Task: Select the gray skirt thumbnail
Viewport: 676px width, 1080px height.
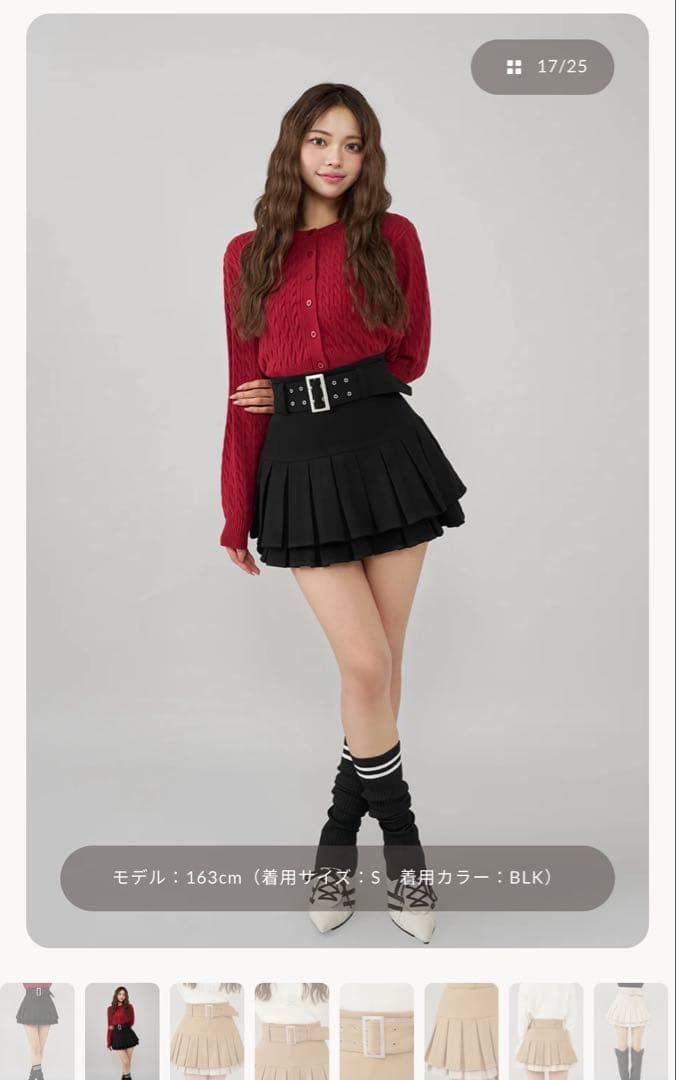Action: click(36, 1030)
